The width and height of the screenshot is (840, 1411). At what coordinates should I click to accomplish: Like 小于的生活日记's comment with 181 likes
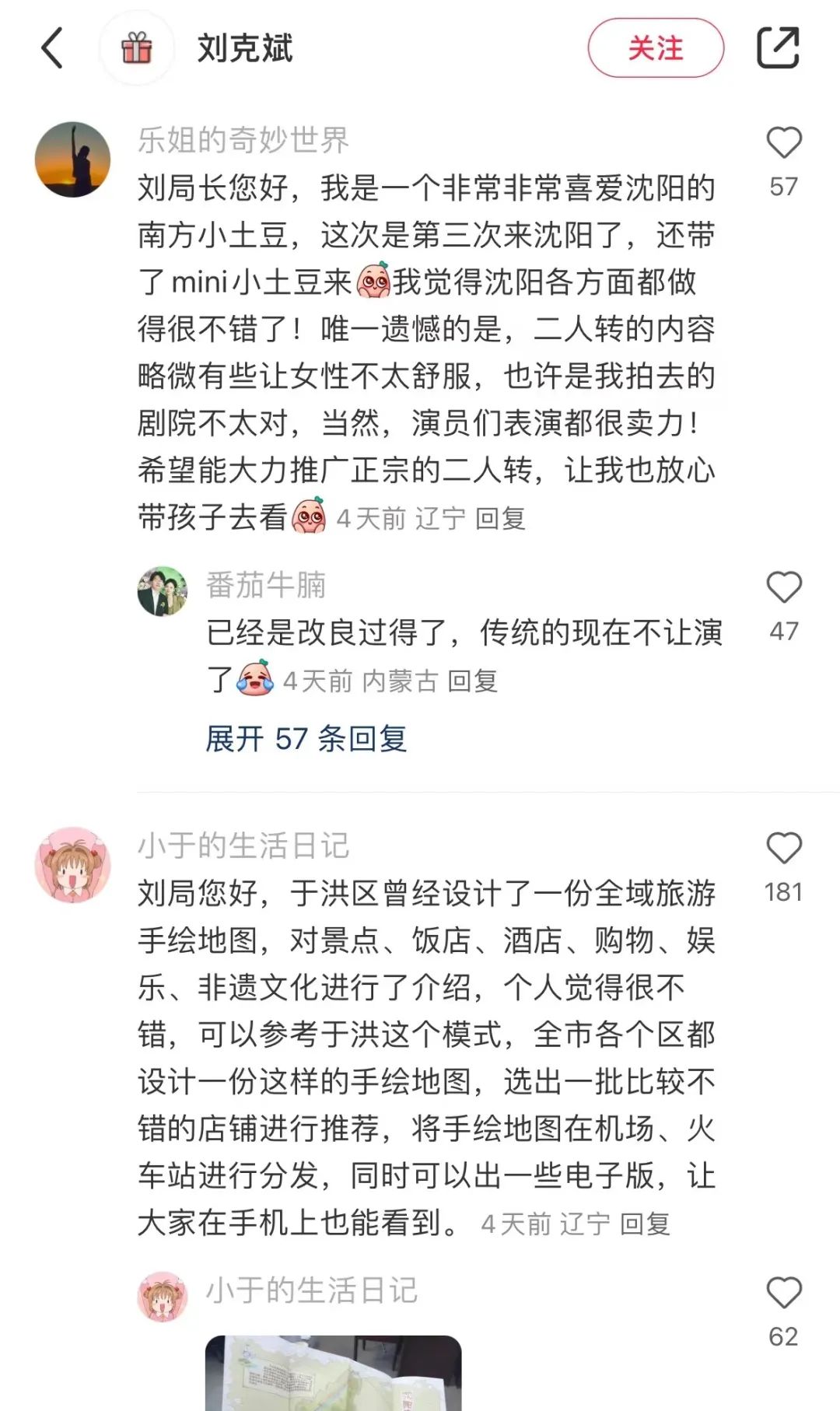tap(783, 849)
